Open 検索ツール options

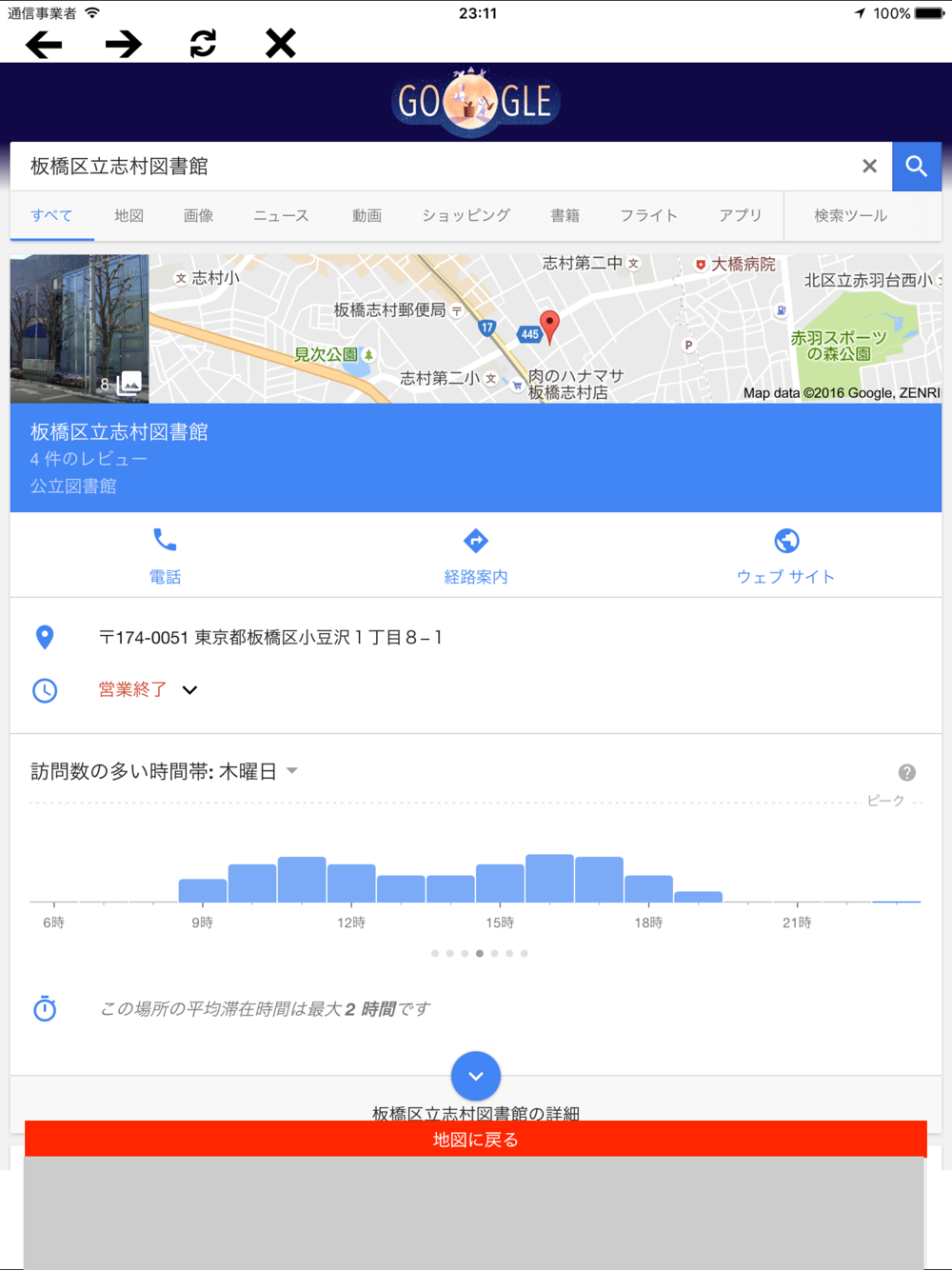pos(850,216)
